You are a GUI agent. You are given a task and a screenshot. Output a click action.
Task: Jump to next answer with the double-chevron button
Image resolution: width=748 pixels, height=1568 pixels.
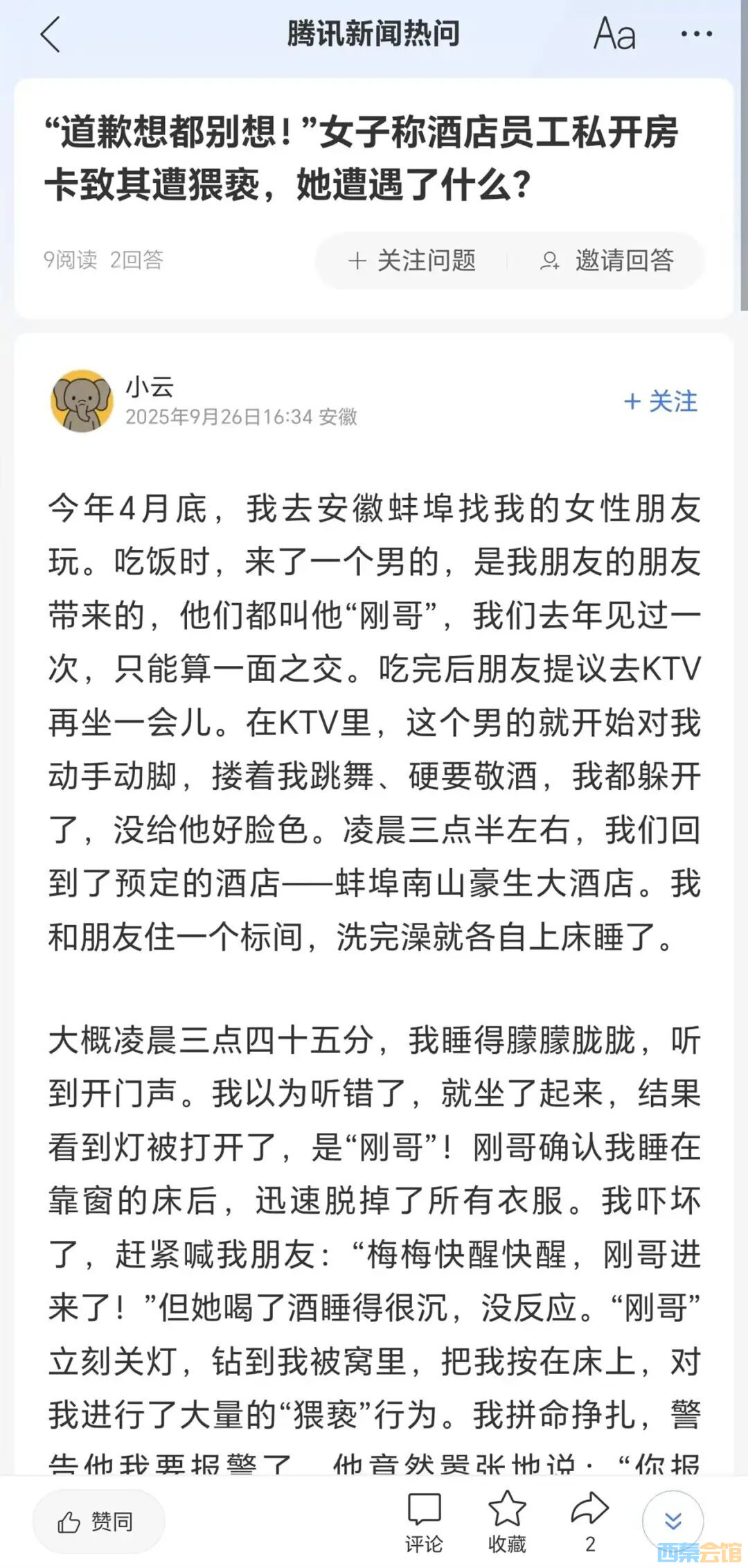click(x=673, y=1521)
